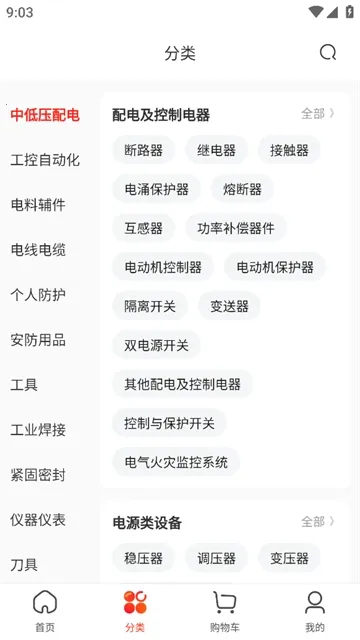This screenshot has height=640, width=360.
Task: Select the 电线电缆 category
Action: (x=38, y=250)
